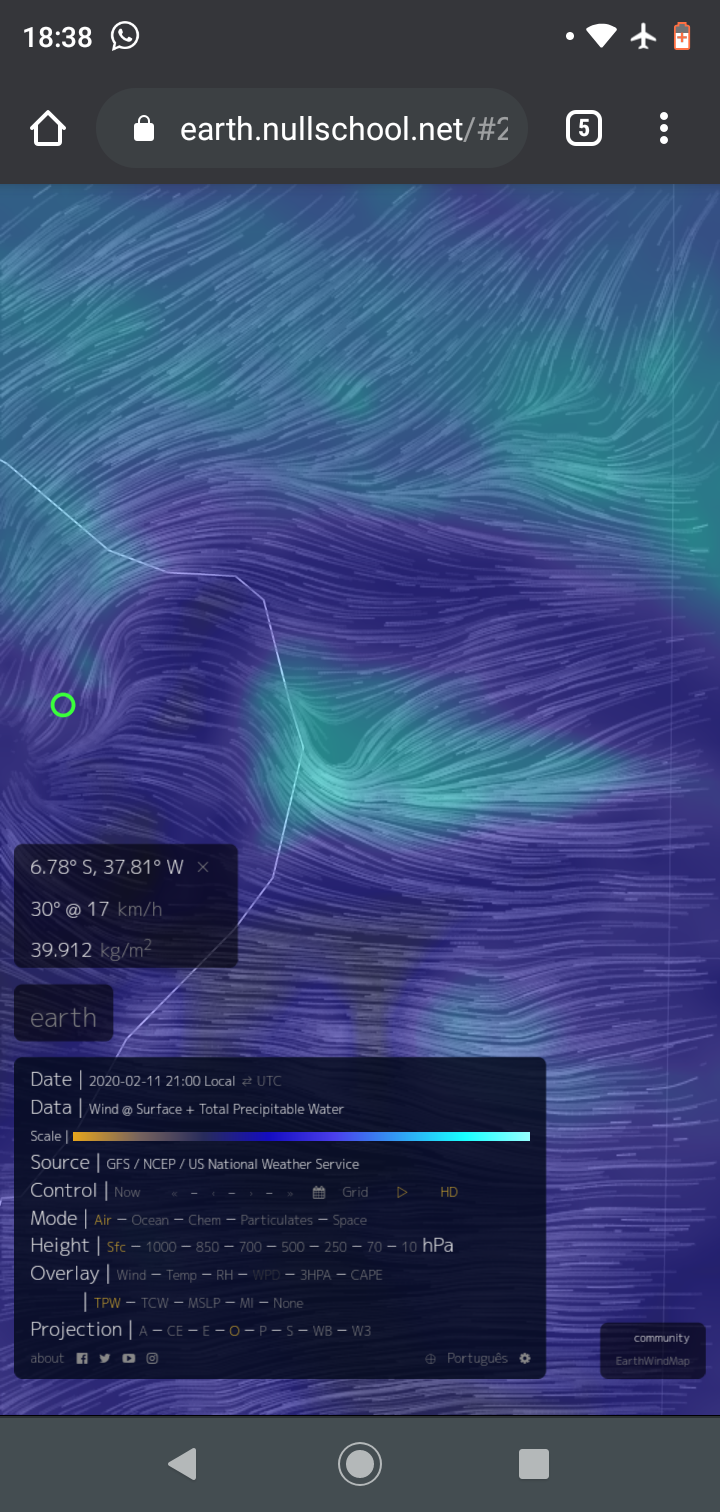Open the community EarthWindMap link
Screen dimensions: 720x1512
coord(653,1350)
